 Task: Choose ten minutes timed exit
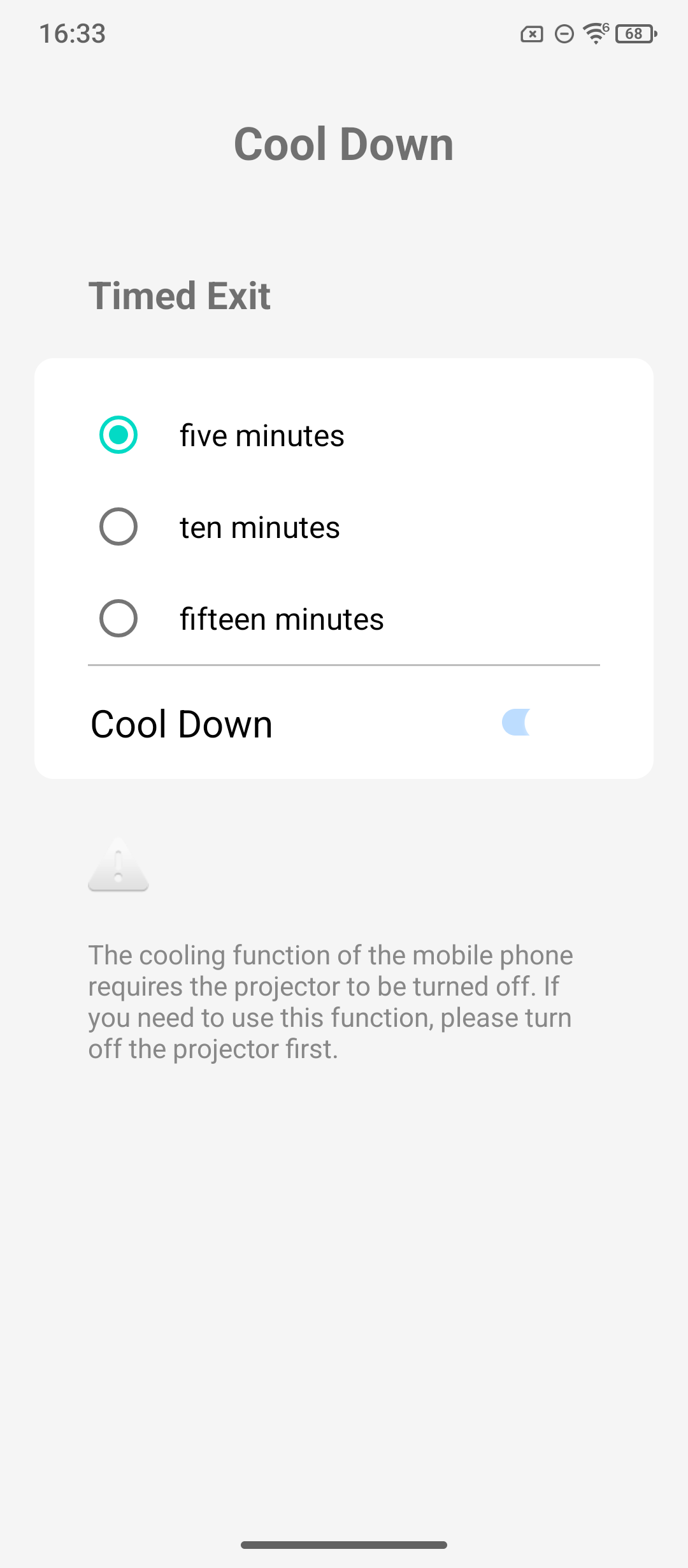coord(118,527)
